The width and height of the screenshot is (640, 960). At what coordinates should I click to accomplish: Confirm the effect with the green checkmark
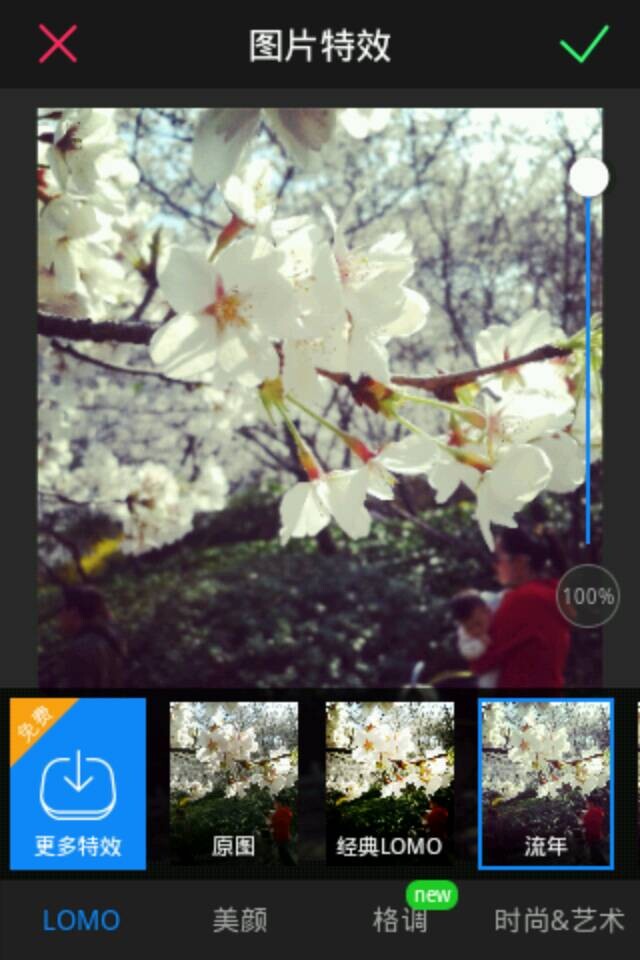click(x=584, y=44)
